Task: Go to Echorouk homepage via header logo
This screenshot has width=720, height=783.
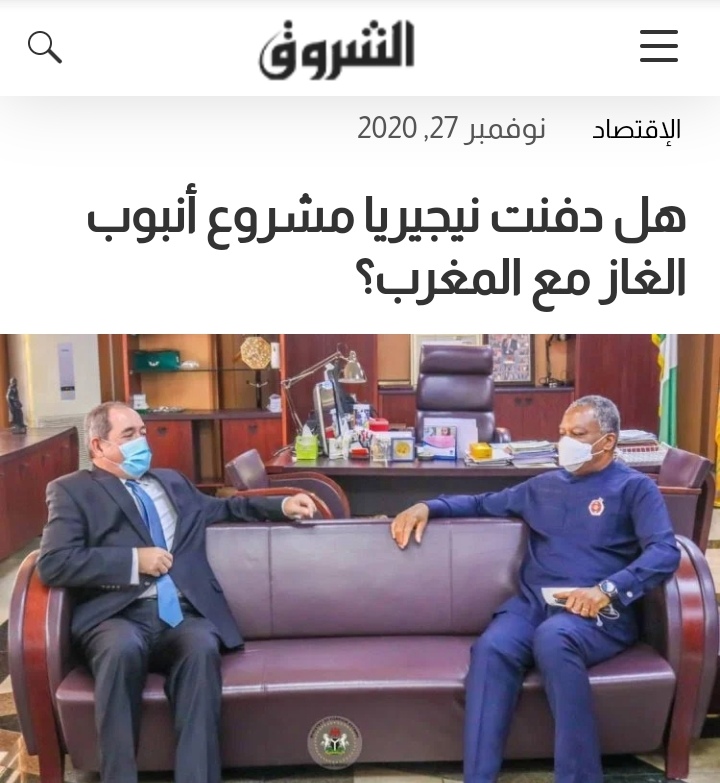Action: coord(336,49)
